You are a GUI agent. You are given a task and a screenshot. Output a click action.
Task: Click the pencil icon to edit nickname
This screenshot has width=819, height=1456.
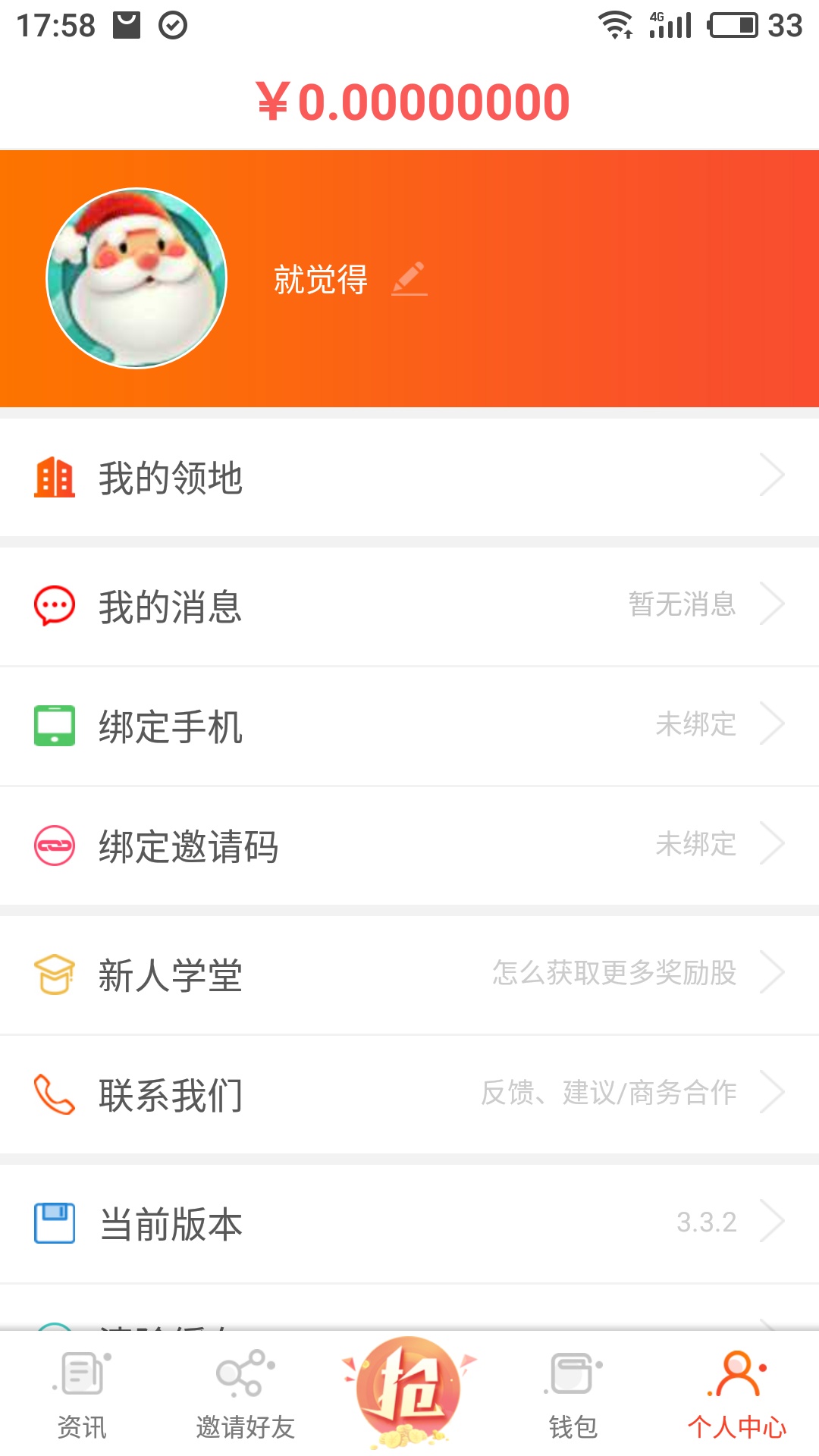pos(409,278)
